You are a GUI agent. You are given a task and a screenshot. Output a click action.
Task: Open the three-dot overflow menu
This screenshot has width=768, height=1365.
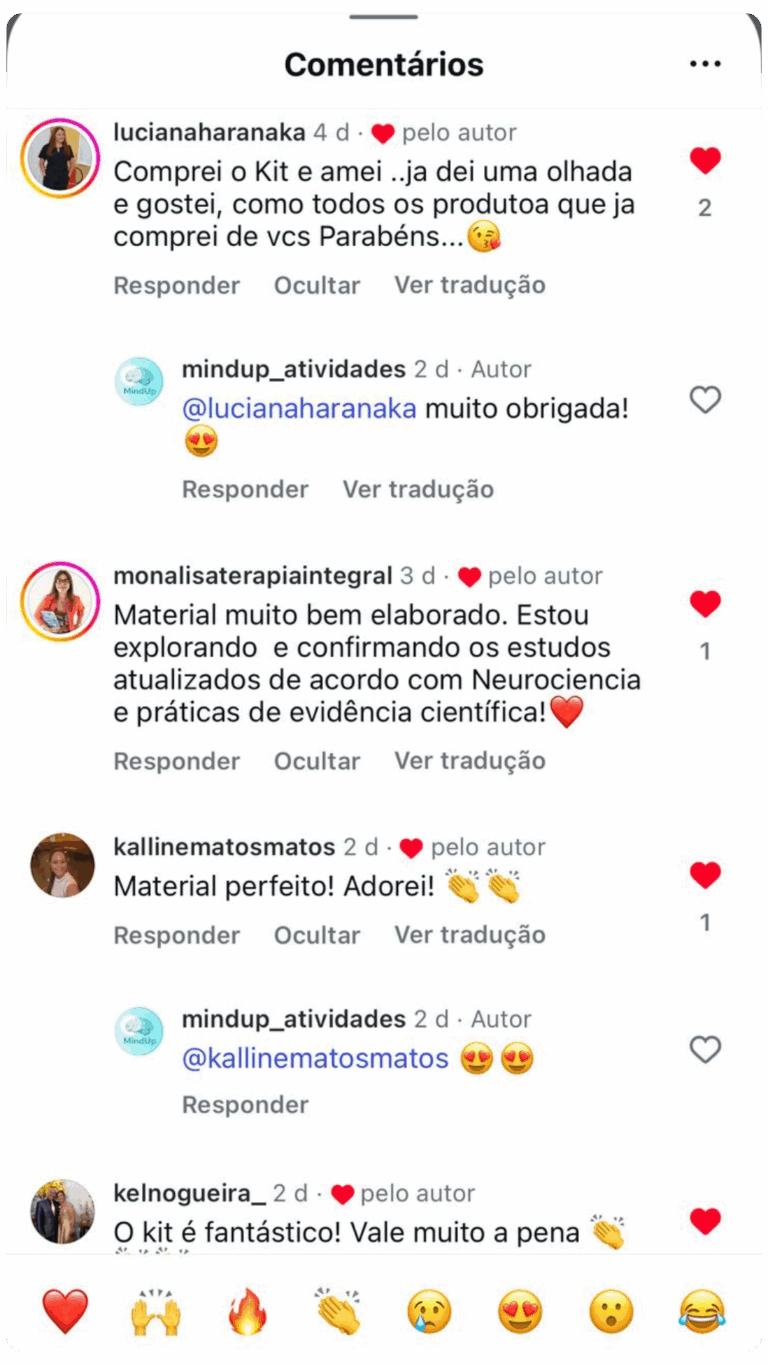[705, 64]
